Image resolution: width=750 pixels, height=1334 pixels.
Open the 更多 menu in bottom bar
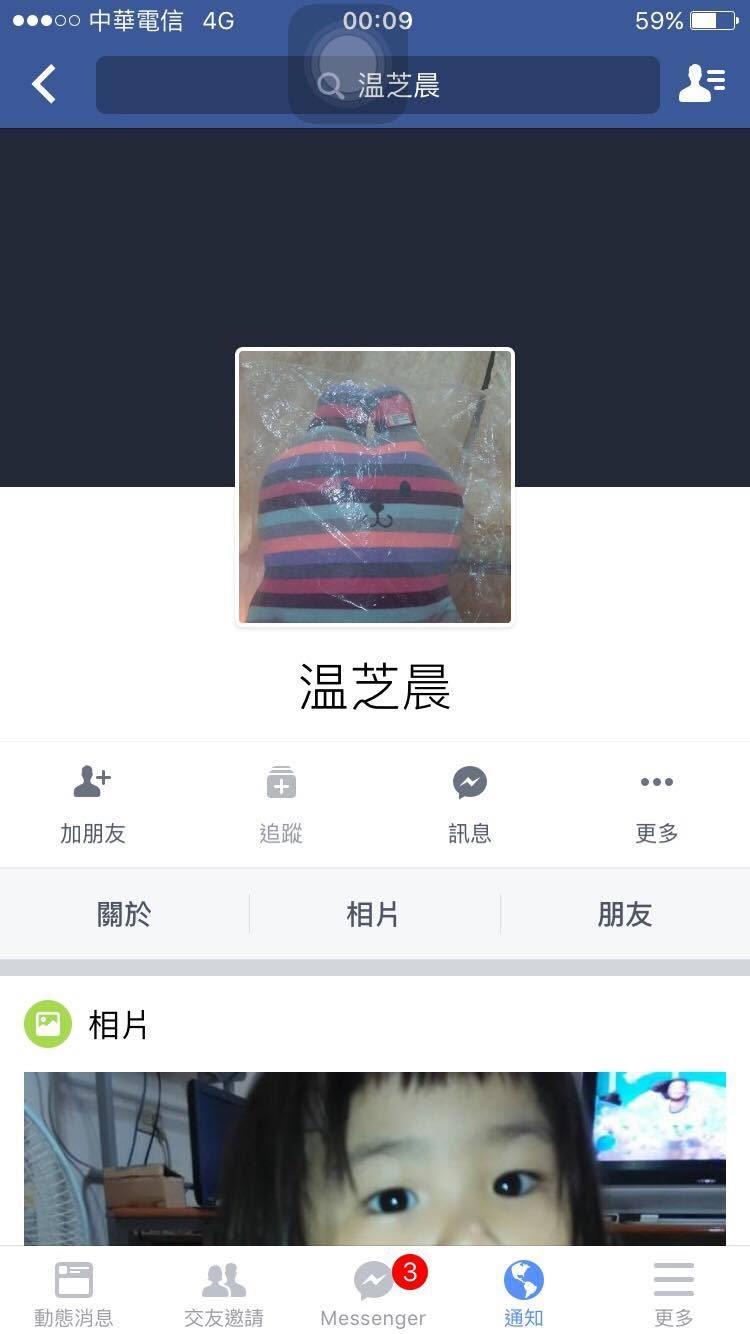pyautogui.click(x=673, y=1292)
